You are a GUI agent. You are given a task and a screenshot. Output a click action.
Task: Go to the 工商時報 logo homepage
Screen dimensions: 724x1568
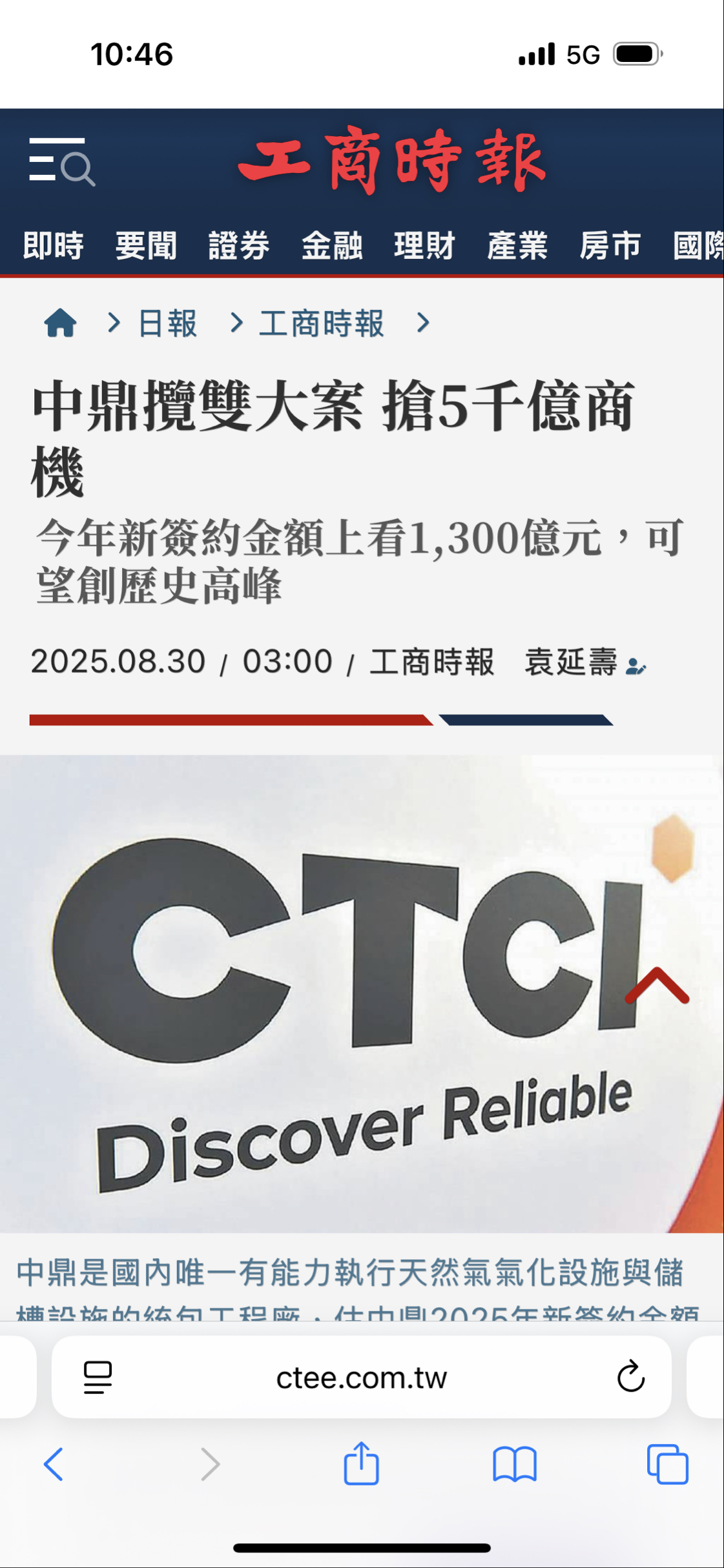point(392,160)
